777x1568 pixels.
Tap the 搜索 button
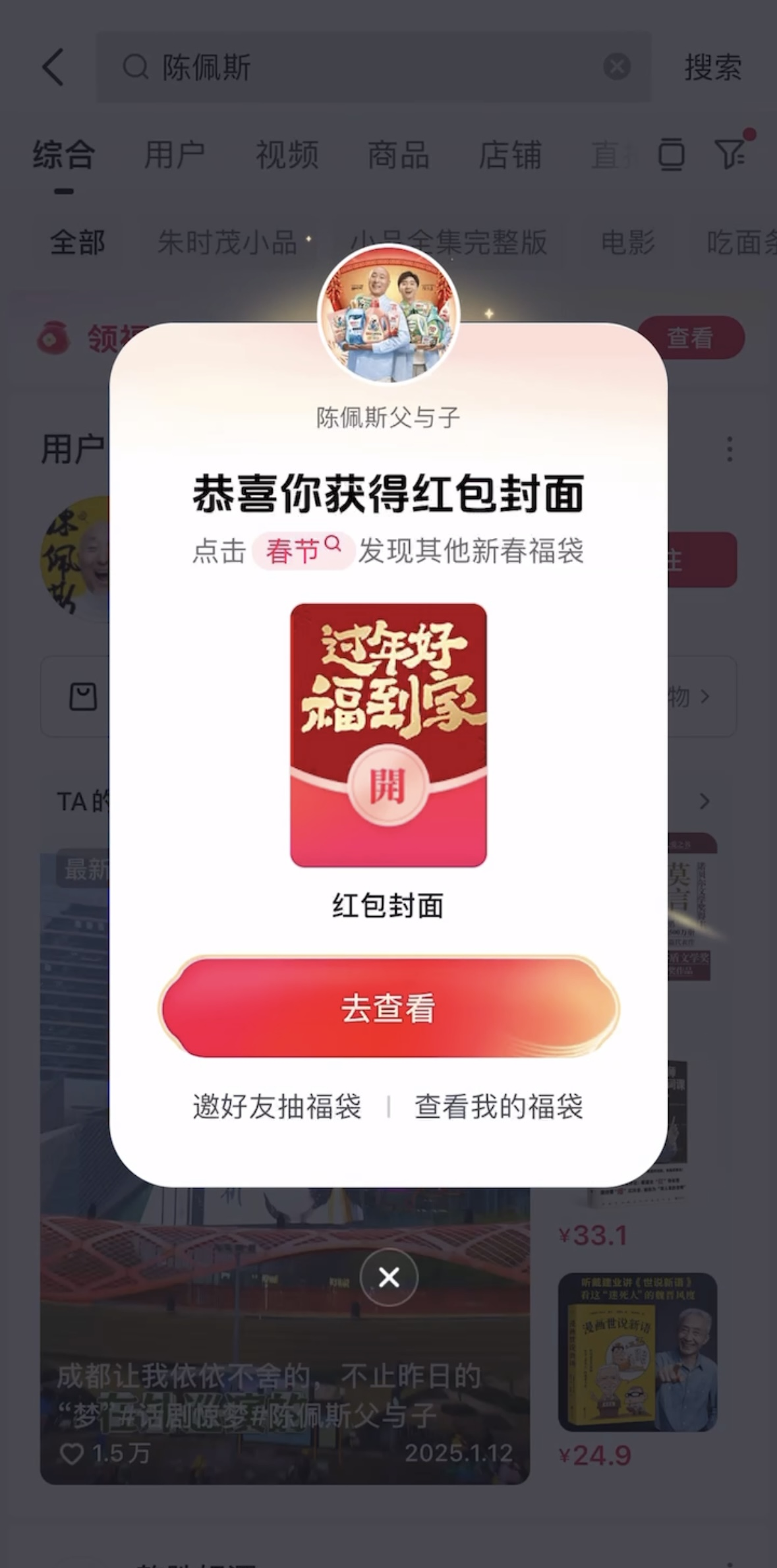pyautogui.click(x=712, y=67)
